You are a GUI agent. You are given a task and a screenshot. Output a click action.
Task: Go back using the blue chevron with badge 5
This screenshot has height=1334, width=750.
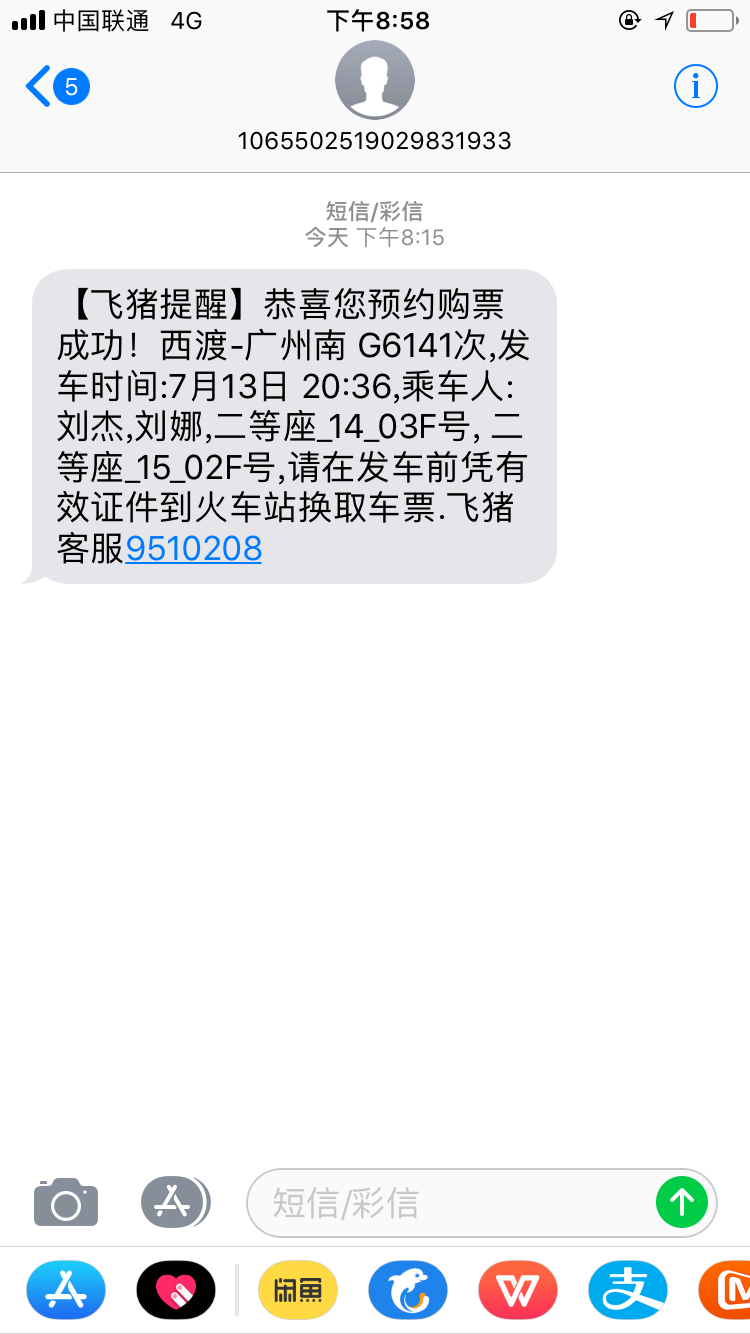[x=57, y=86]
